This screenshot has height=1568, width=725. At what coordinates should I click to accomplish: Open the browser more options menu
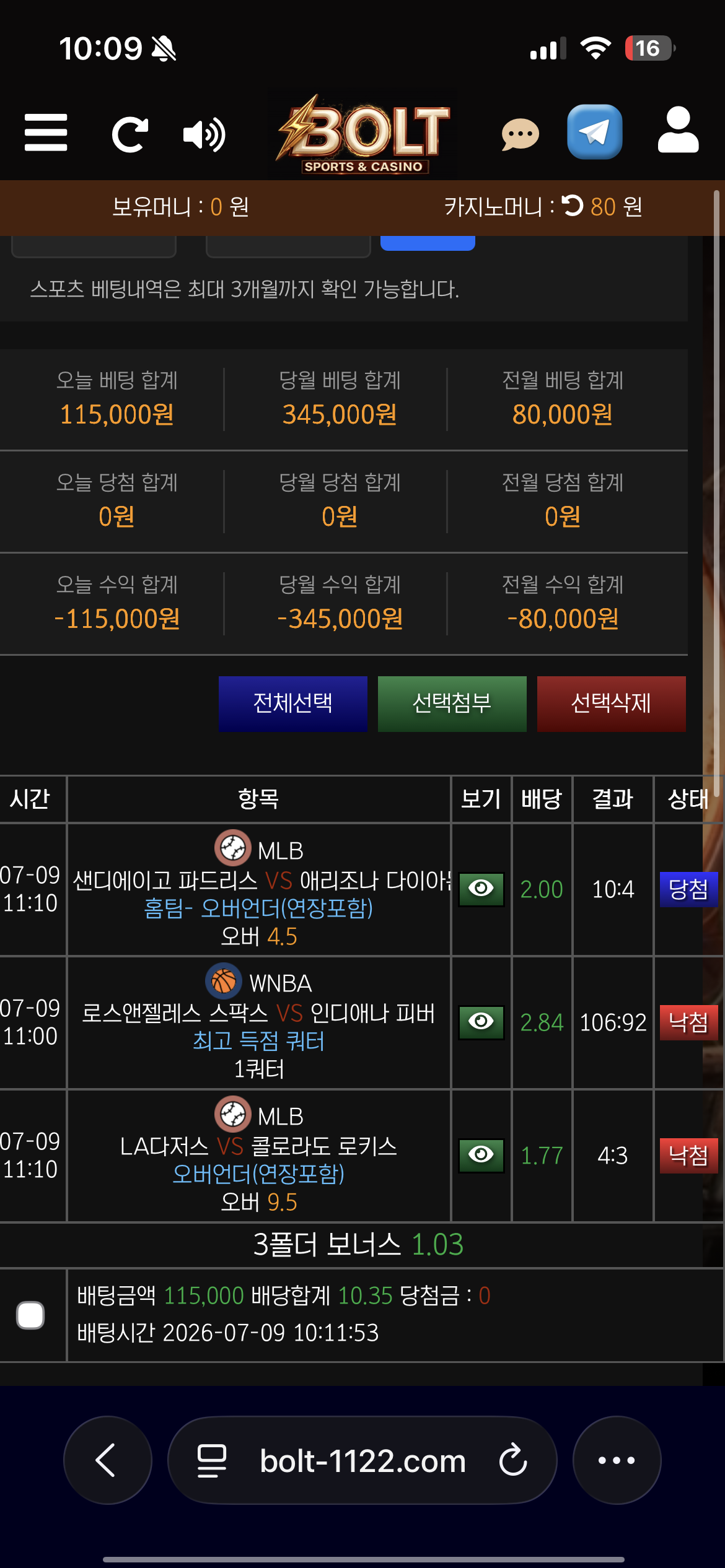[617, 1460]
